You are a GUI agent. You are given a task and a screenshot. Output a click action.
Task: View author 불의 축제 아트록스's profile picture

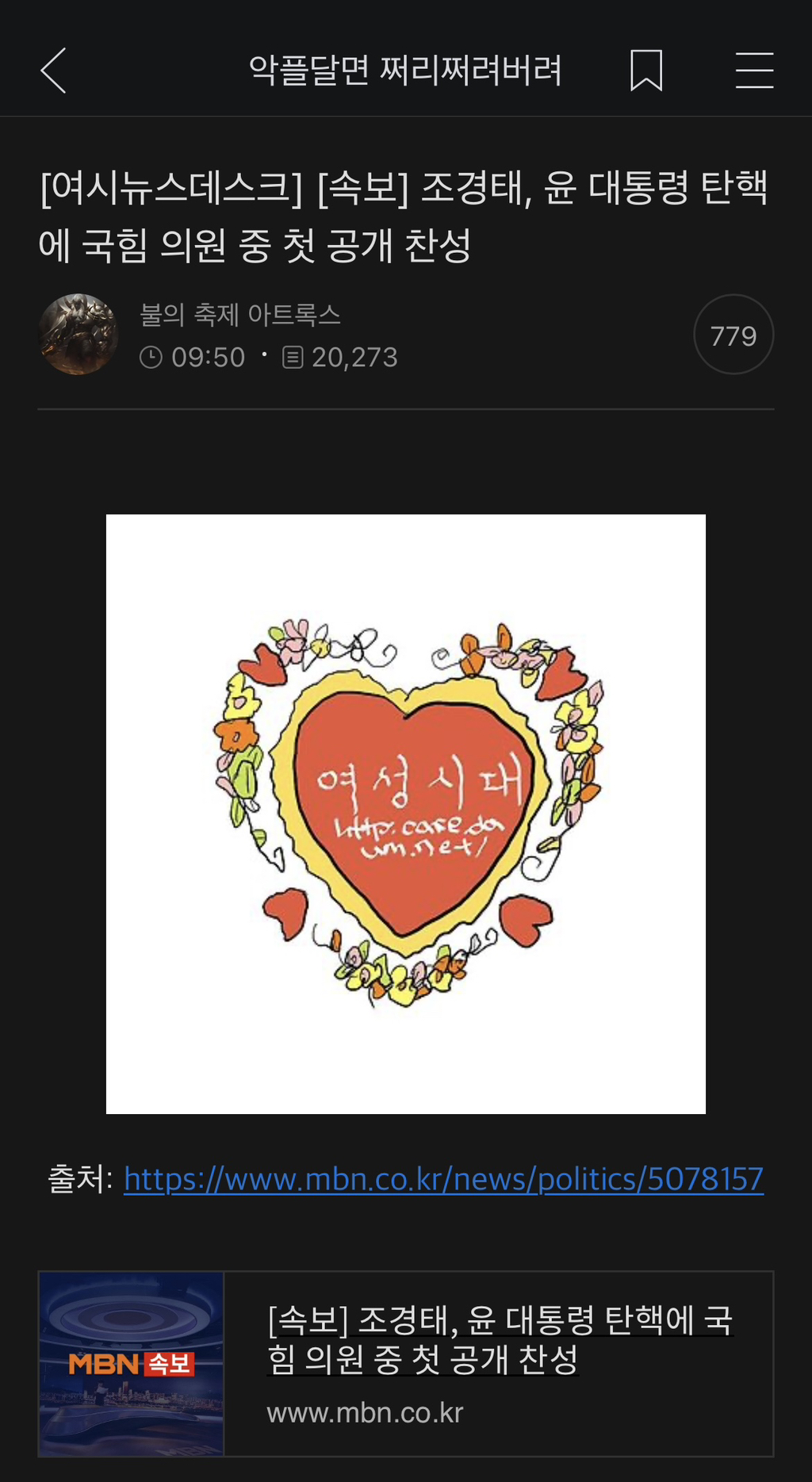click(x=79, y=335)
